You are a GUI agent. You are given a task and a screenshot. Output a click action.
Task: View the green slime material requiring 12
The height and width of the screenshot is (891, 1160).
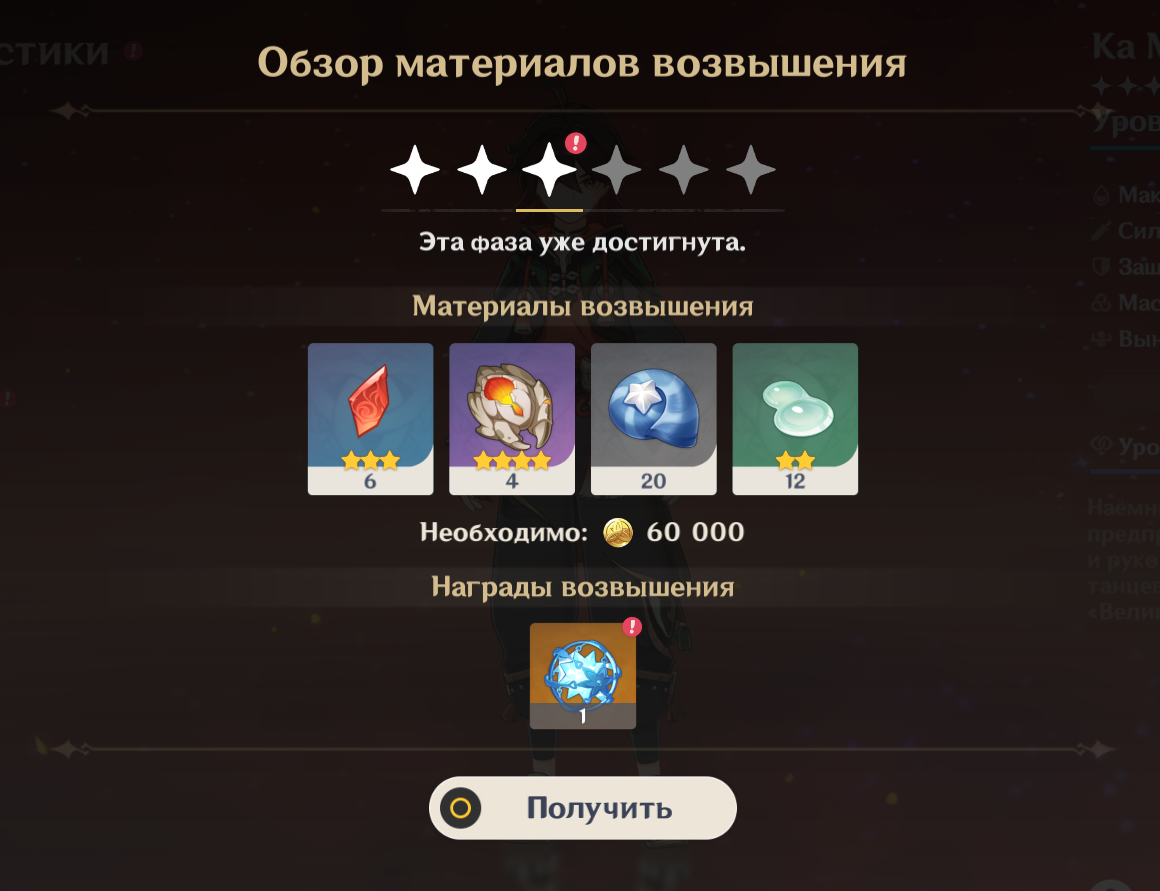point(795,418)
